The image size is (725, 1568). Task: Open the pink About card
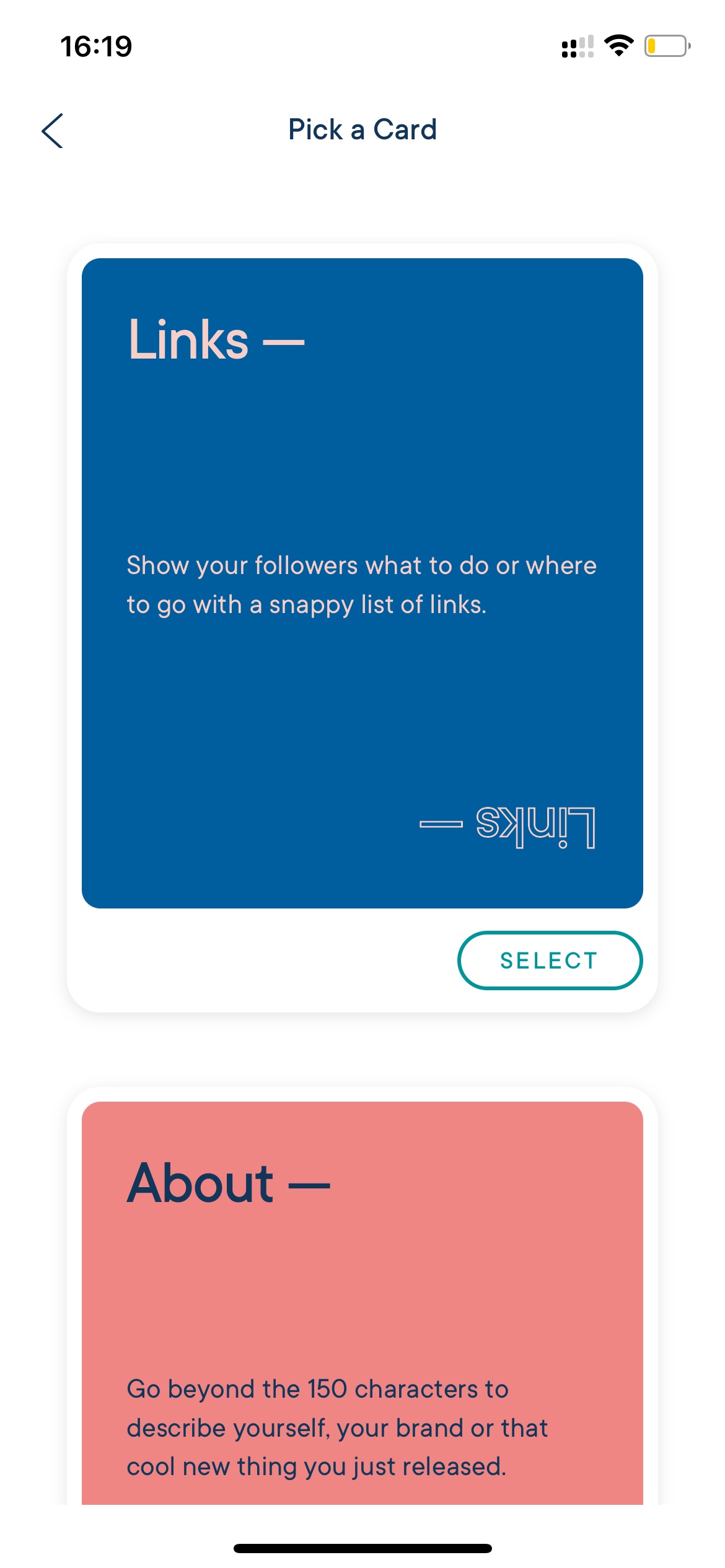[362, 1303]
